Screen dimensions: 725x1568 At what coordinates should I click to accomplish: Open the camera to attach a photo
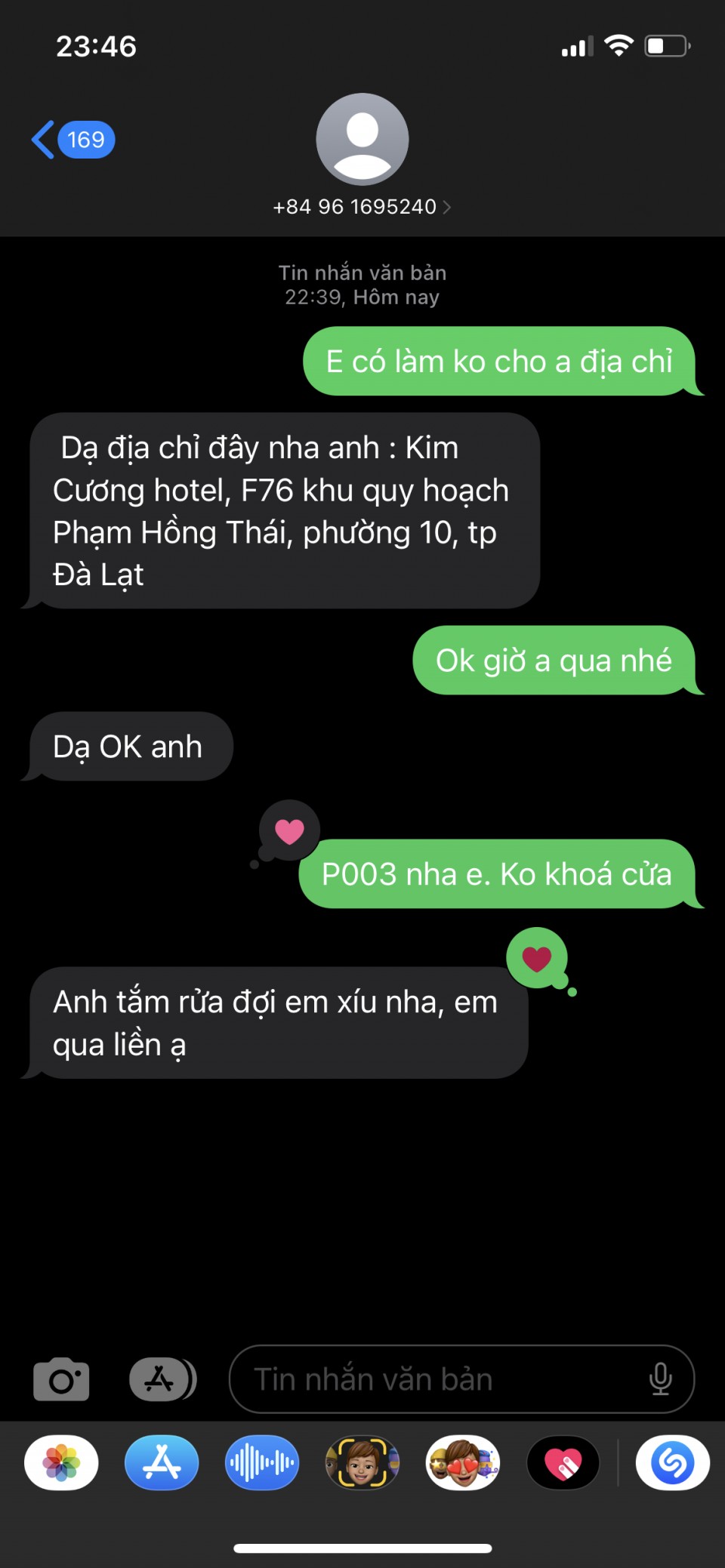pos(61,1379)
